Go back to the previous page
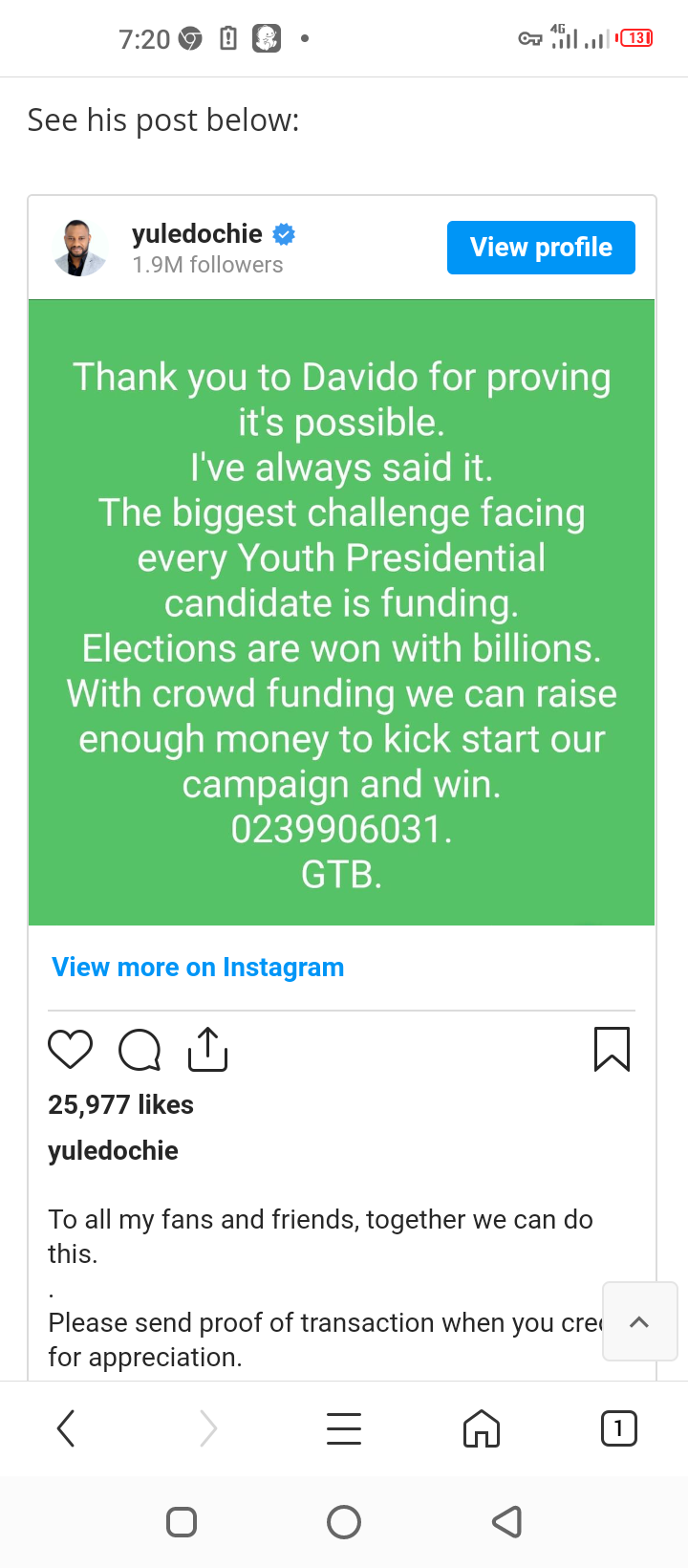 coord(66,1428)
